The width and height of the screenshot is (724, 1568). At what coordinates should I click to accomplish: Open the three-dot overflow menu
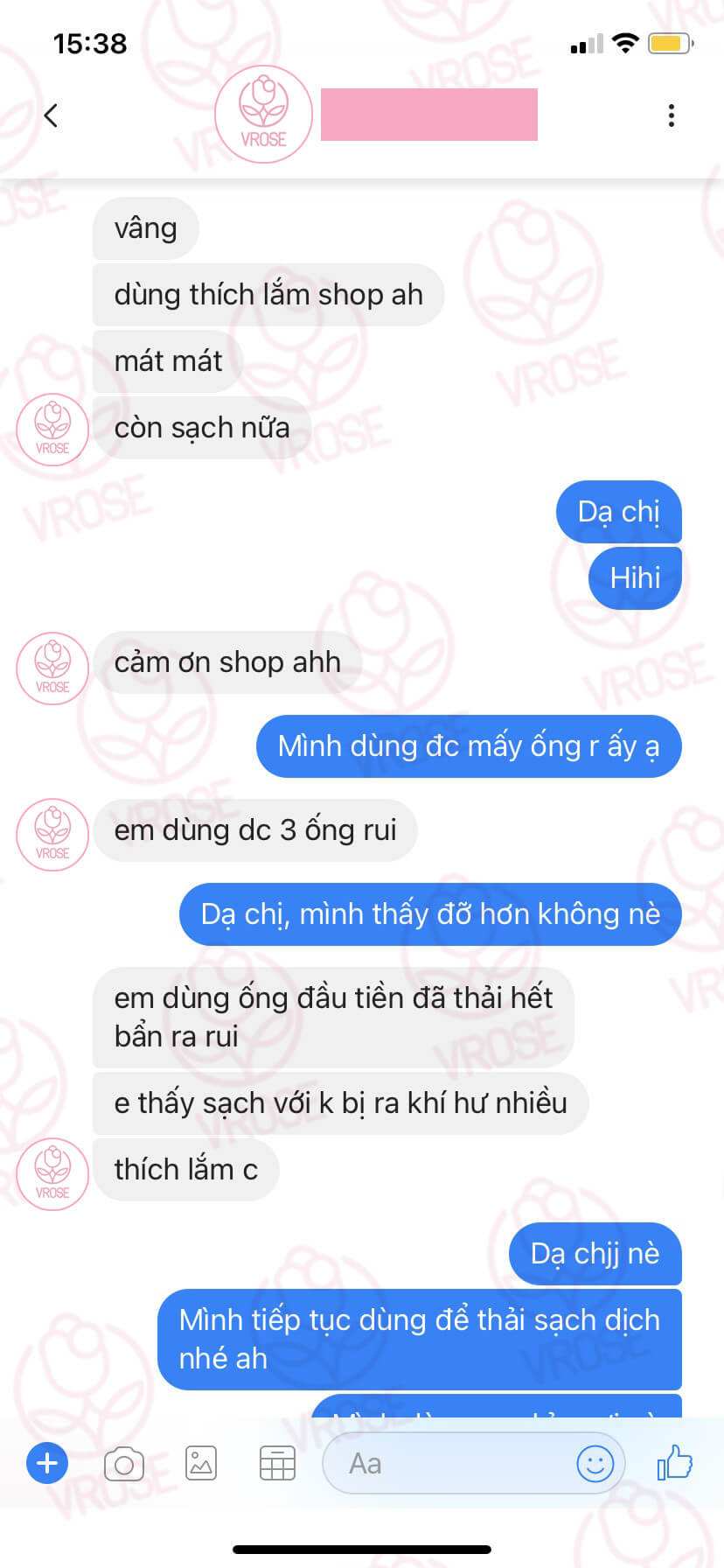pos(671,115)
